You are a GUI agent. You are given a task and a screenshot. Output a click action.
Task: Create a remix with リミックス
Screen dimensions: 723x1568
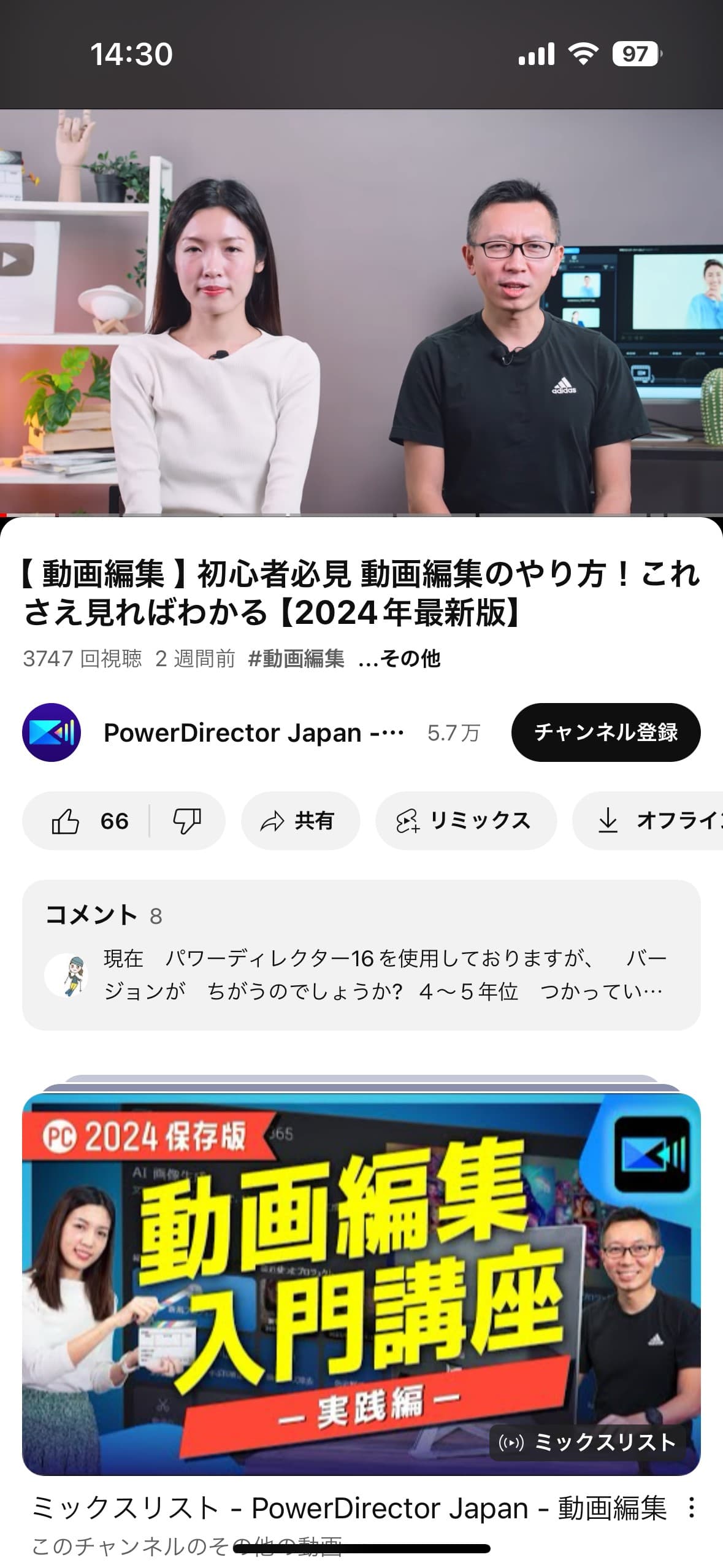(x=465, y=821)
